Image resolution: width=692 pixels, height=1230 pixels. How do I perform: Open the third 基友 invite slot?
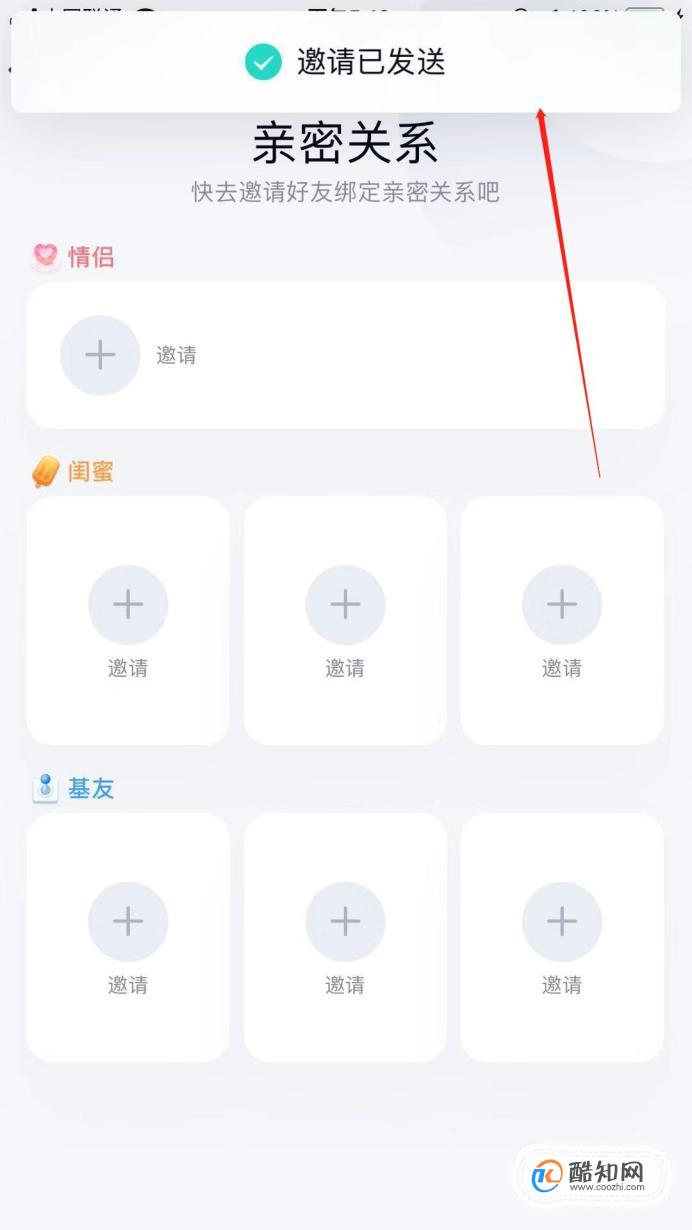pyautogui.click(x=562, y=922)
